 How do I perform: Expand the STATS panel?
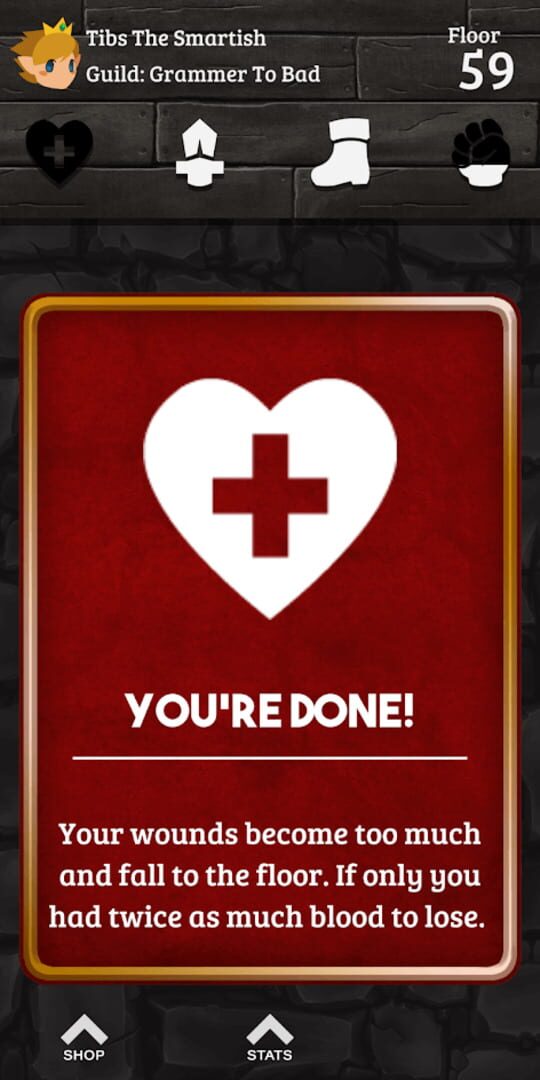269,1037
